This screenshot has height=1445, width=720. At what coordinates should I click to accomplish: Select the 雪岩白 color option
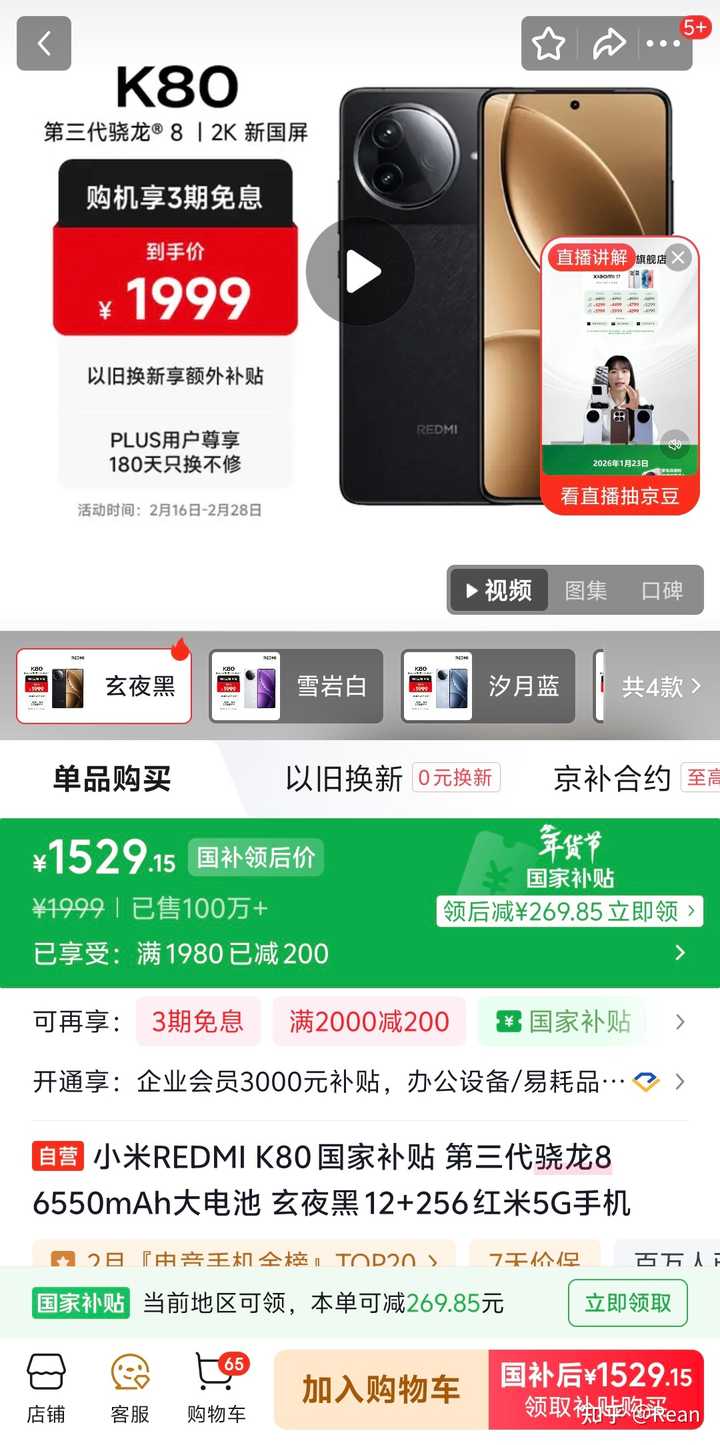(x=296, y=686)
